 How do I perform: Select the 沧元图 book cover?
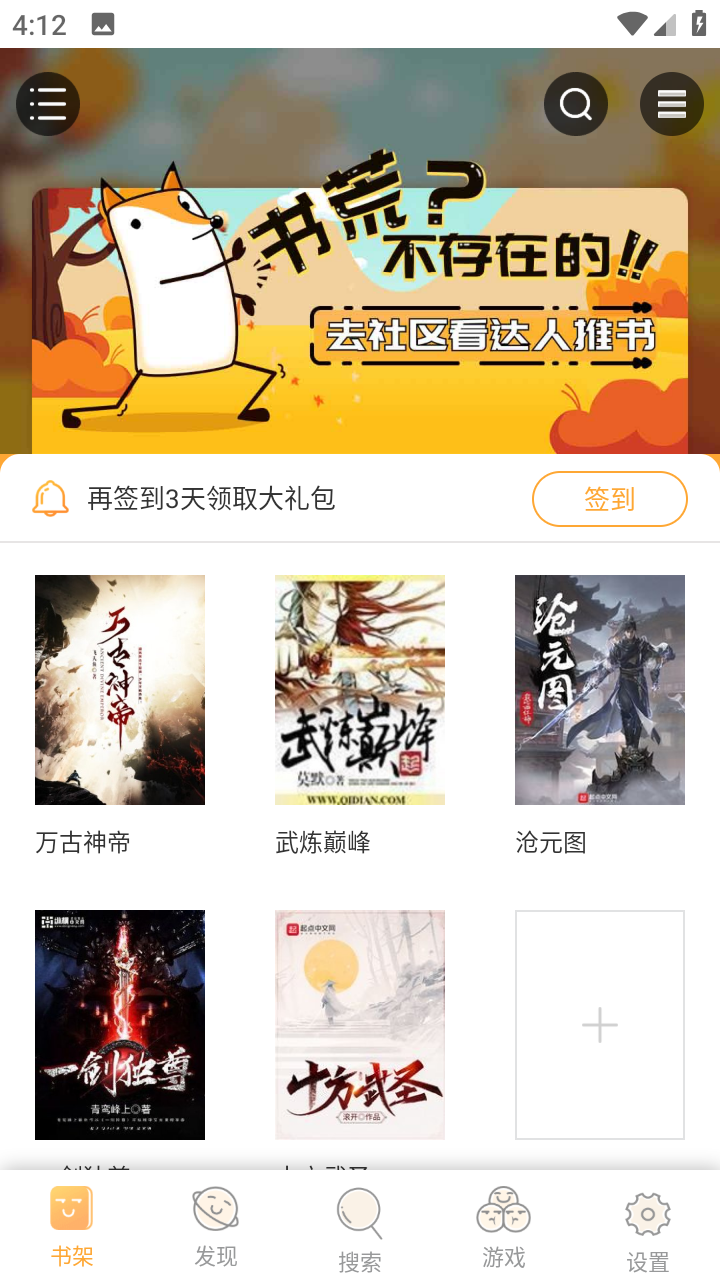[x=599, y=689]
